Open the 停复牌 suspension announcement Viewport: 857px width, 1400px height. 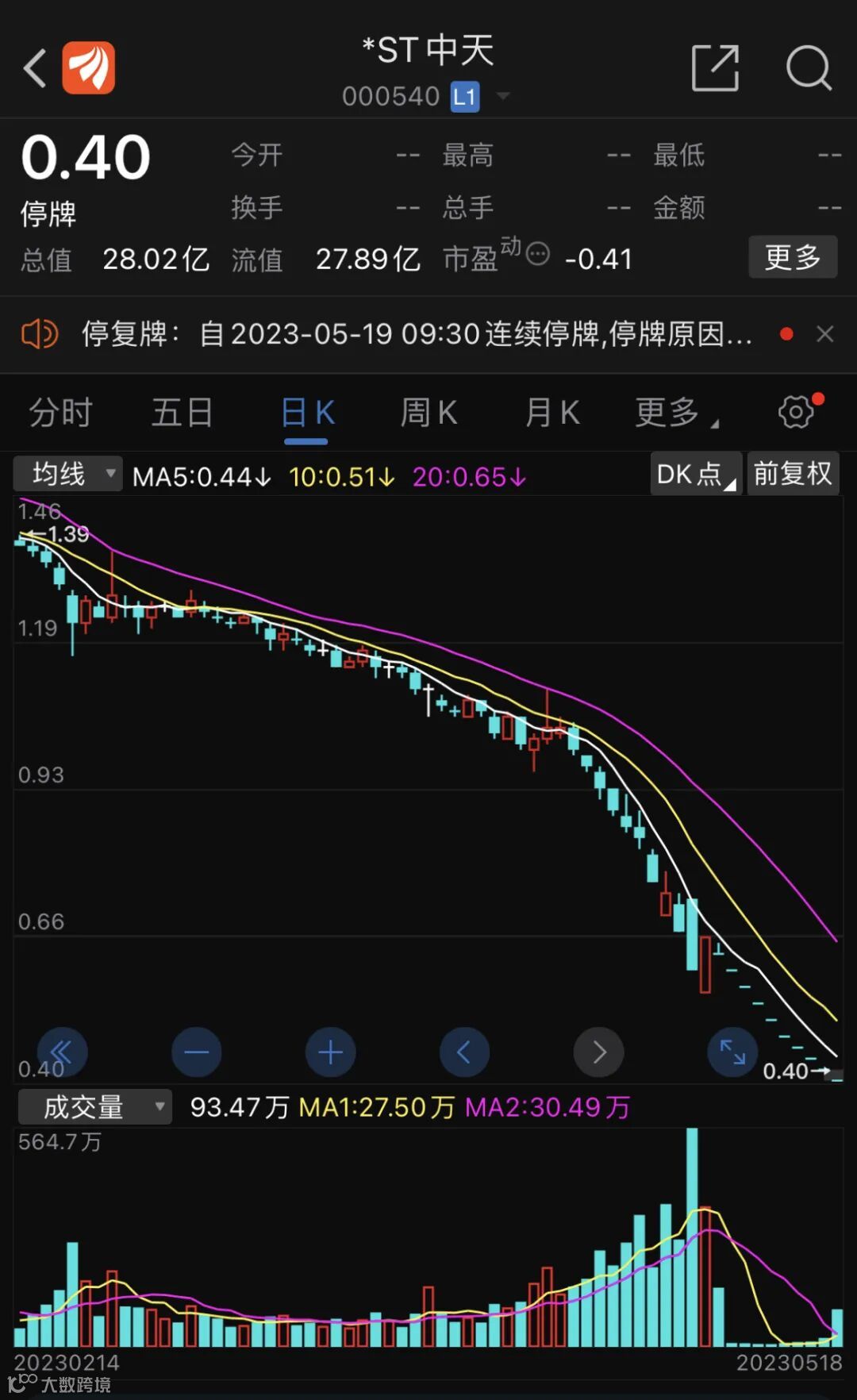click(x=417, y=334)
